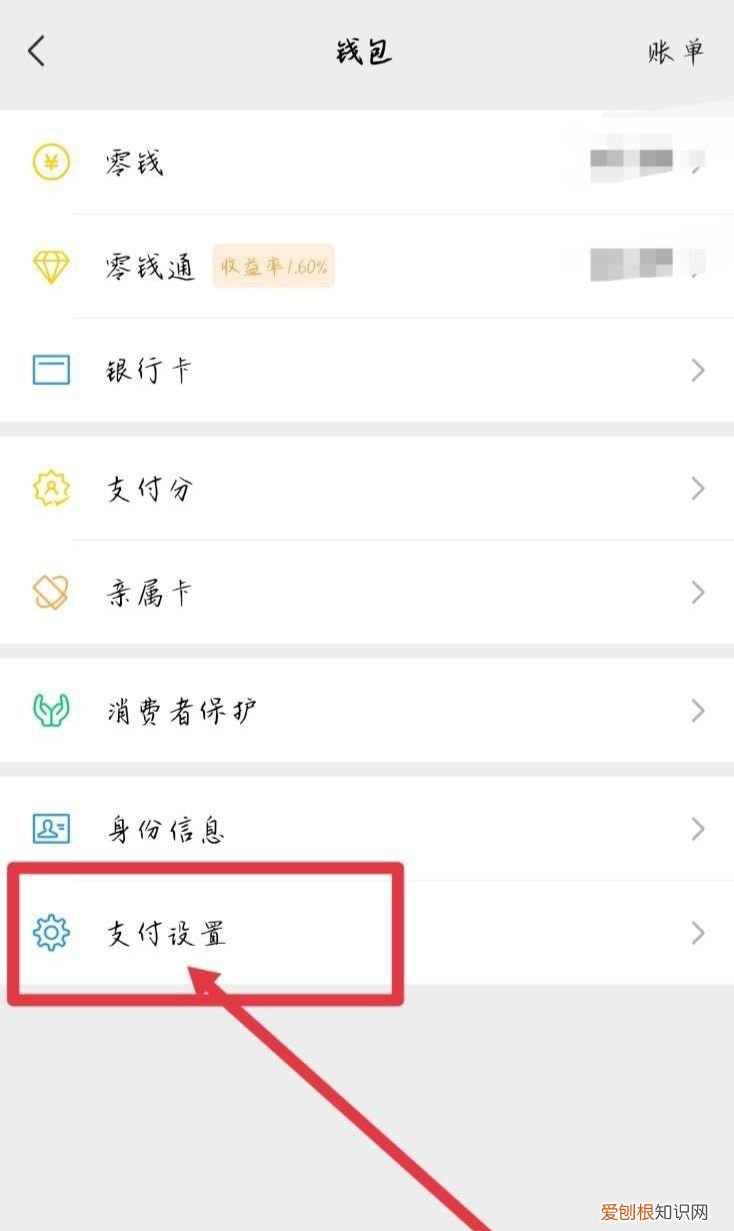734x1231 pixels.
Task: Click the 身份信息 ID card icon
Action: tap(49, 829)
